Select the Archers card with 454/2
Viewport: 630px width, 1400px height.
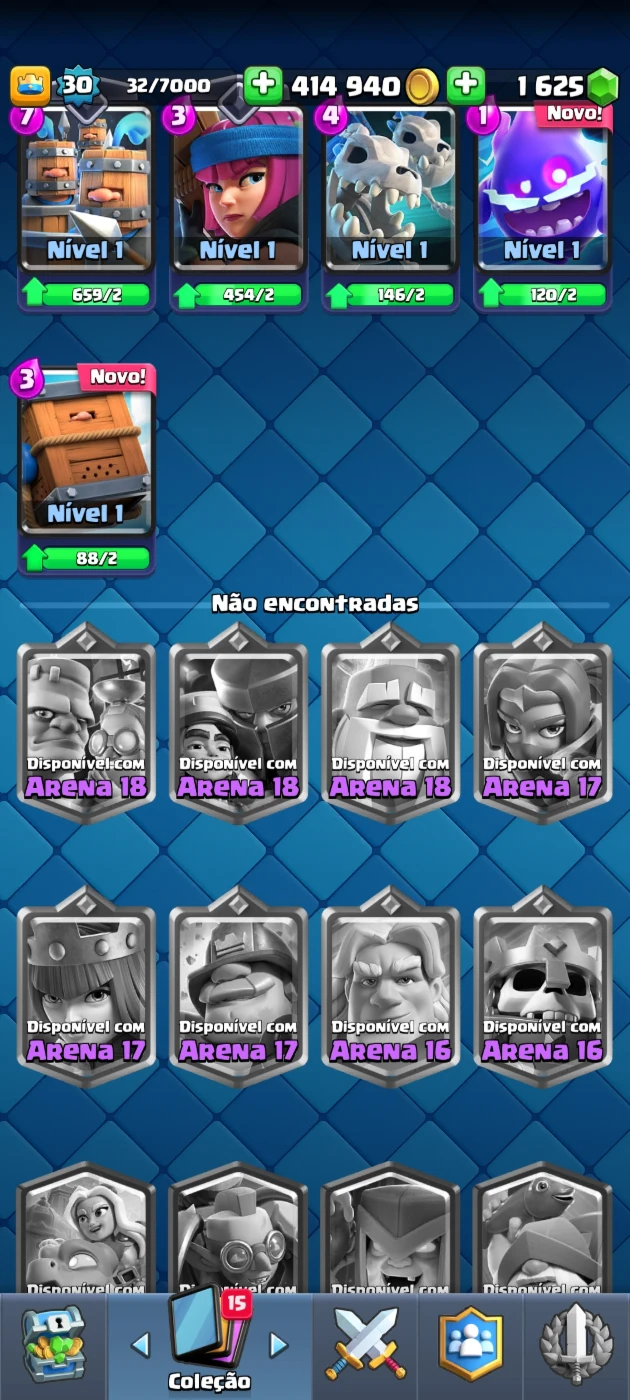(238, 206)
